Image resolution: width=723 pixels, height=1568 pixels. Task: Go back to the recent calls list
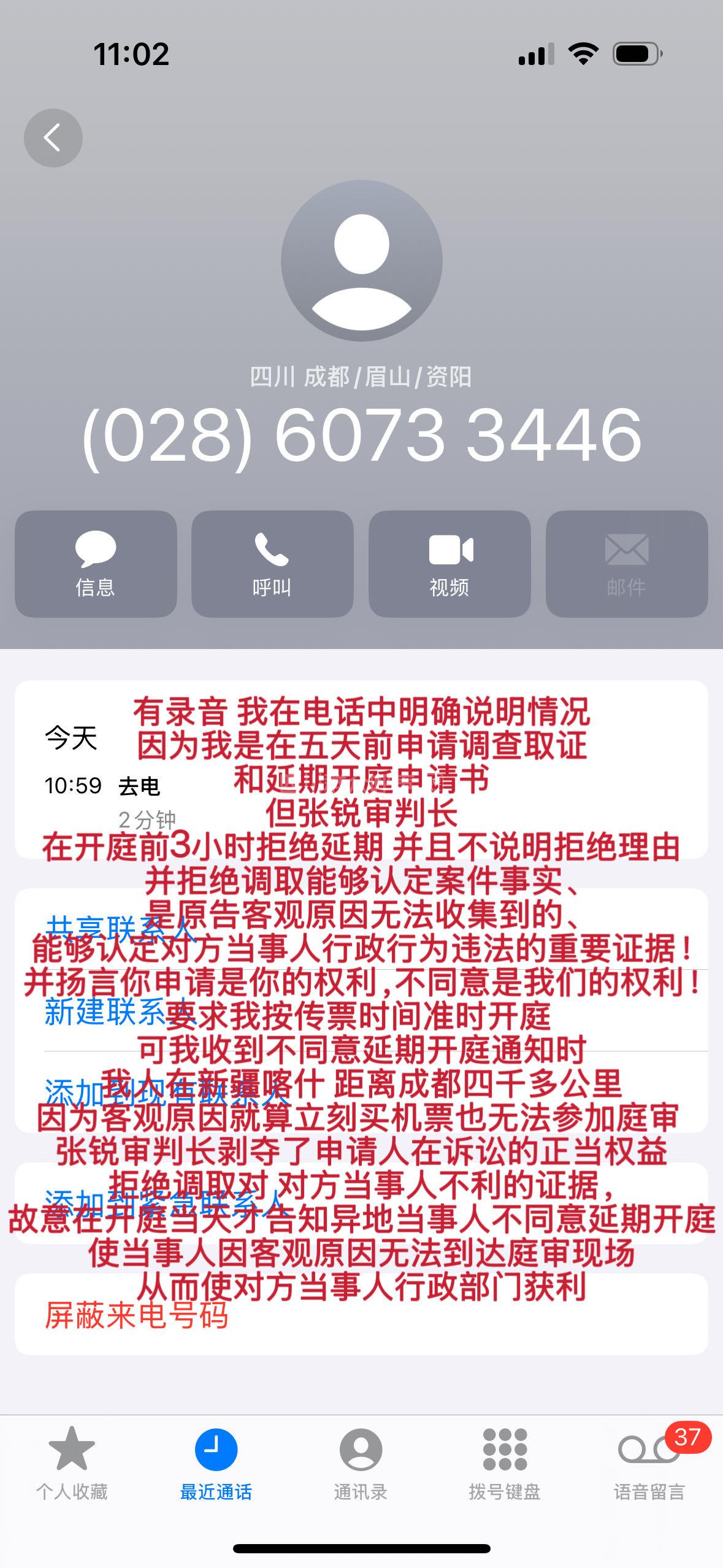click(x=53, y=138)
